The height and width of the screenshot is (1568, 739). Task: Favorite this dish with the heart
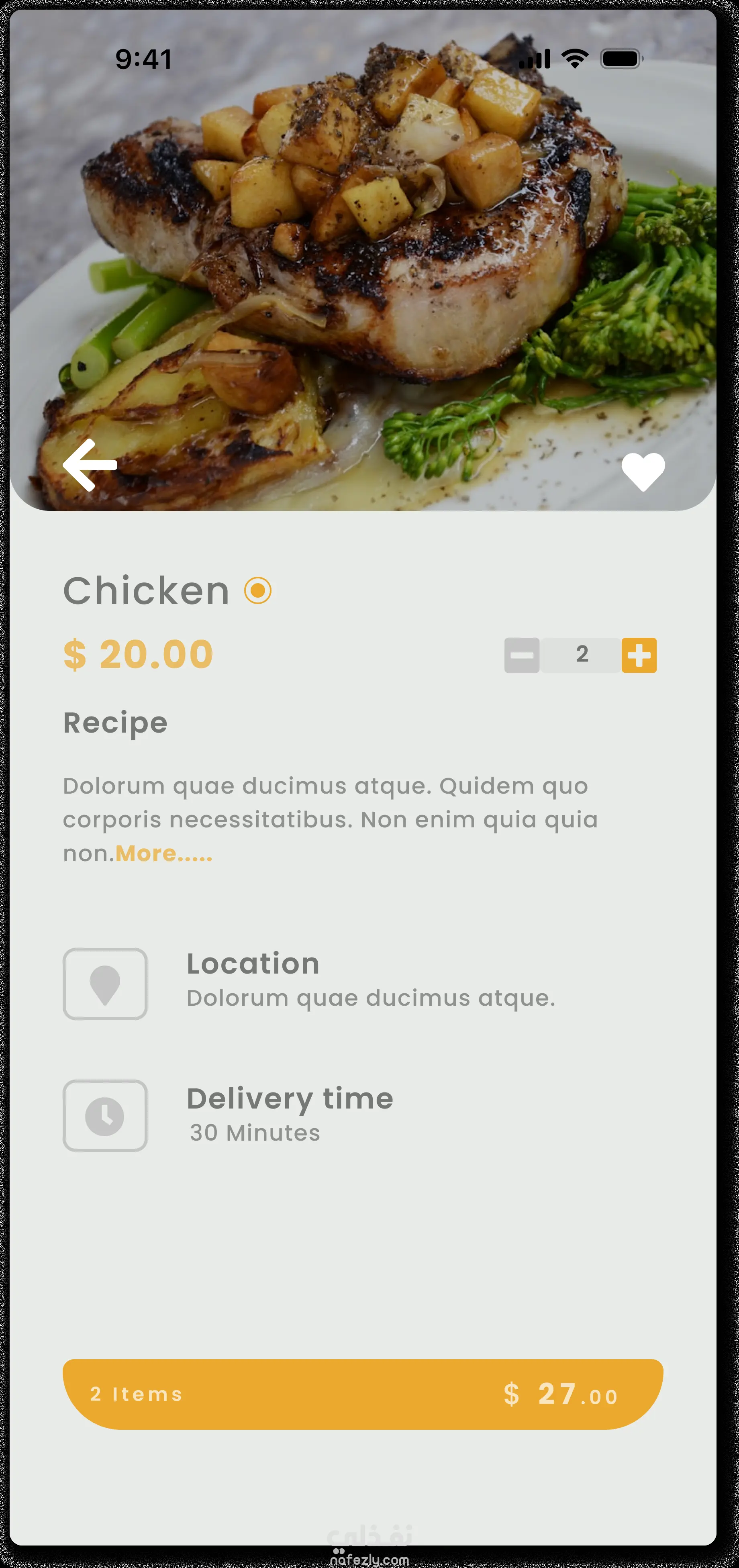[x=643, y=472]
